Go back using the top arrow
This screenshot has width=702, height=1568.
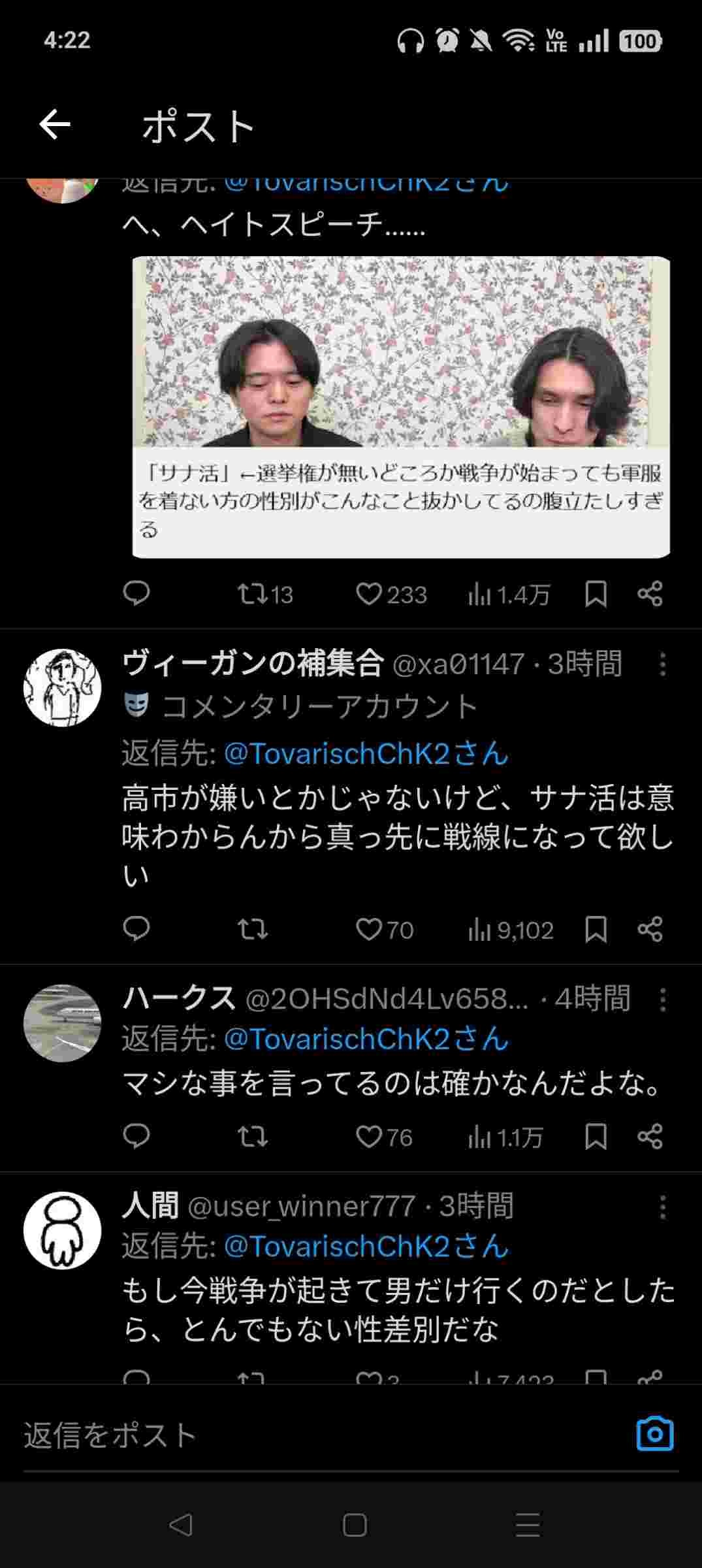55,125
